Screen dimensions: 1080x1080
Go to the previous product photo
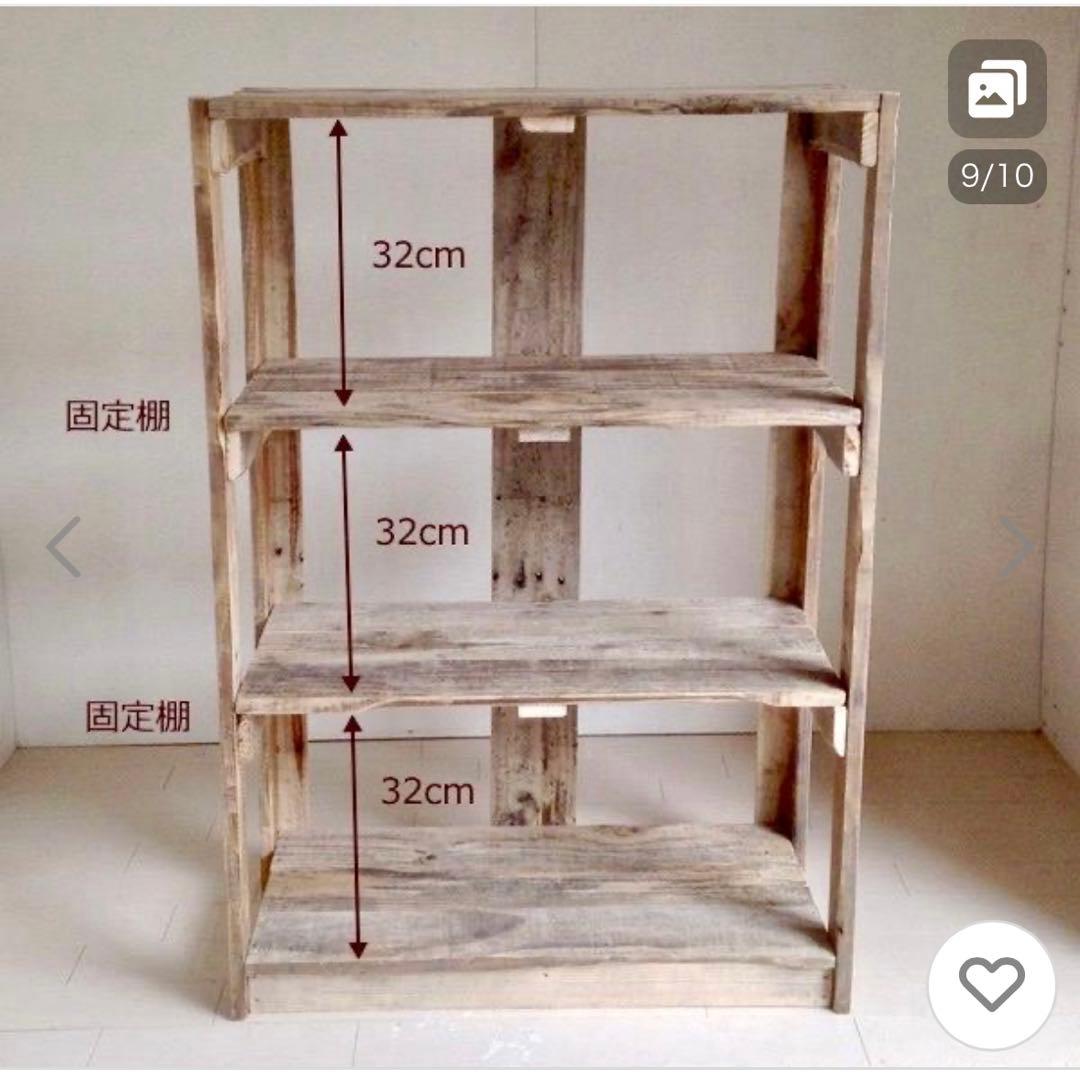click(63, 547)
